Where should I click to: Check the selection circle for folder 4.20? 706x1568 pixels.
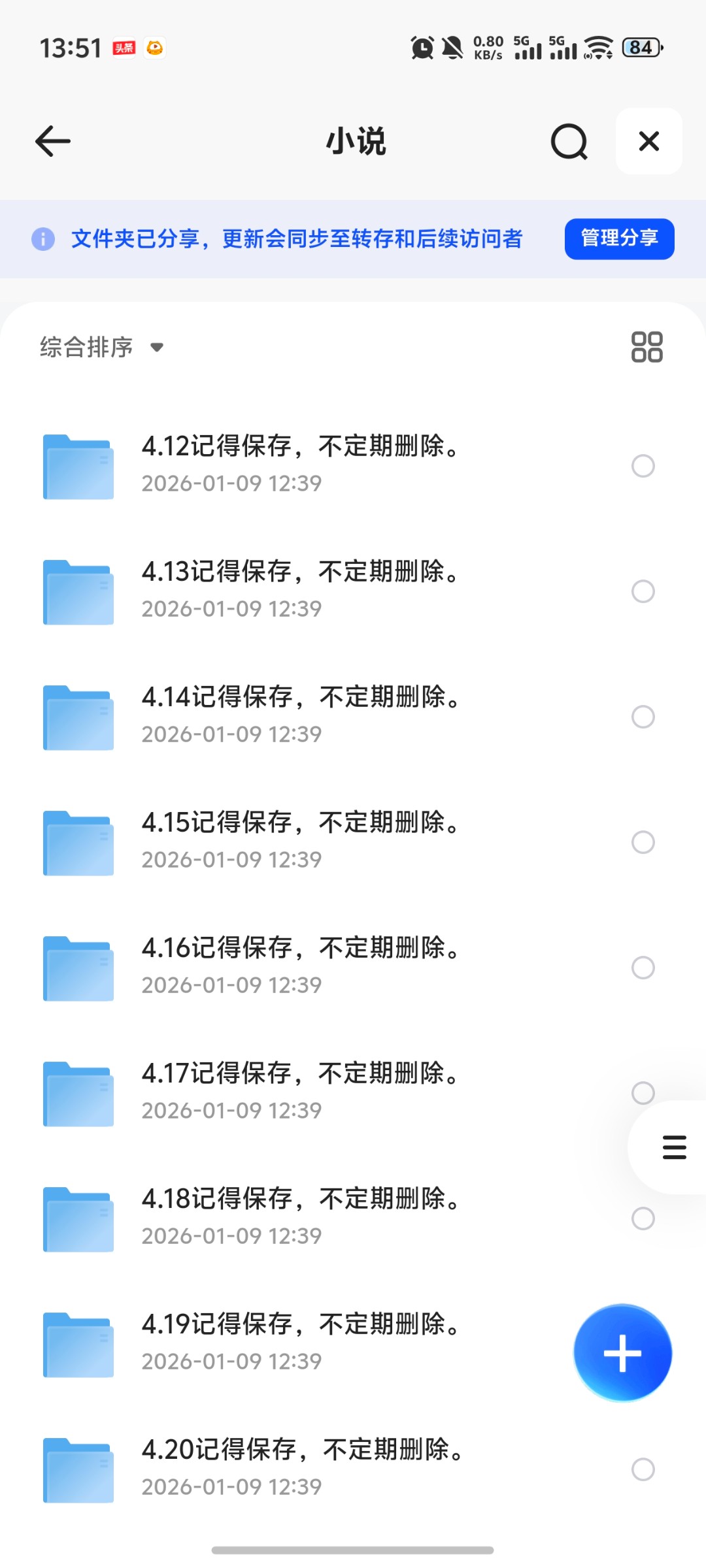[x=643, y=1469]
